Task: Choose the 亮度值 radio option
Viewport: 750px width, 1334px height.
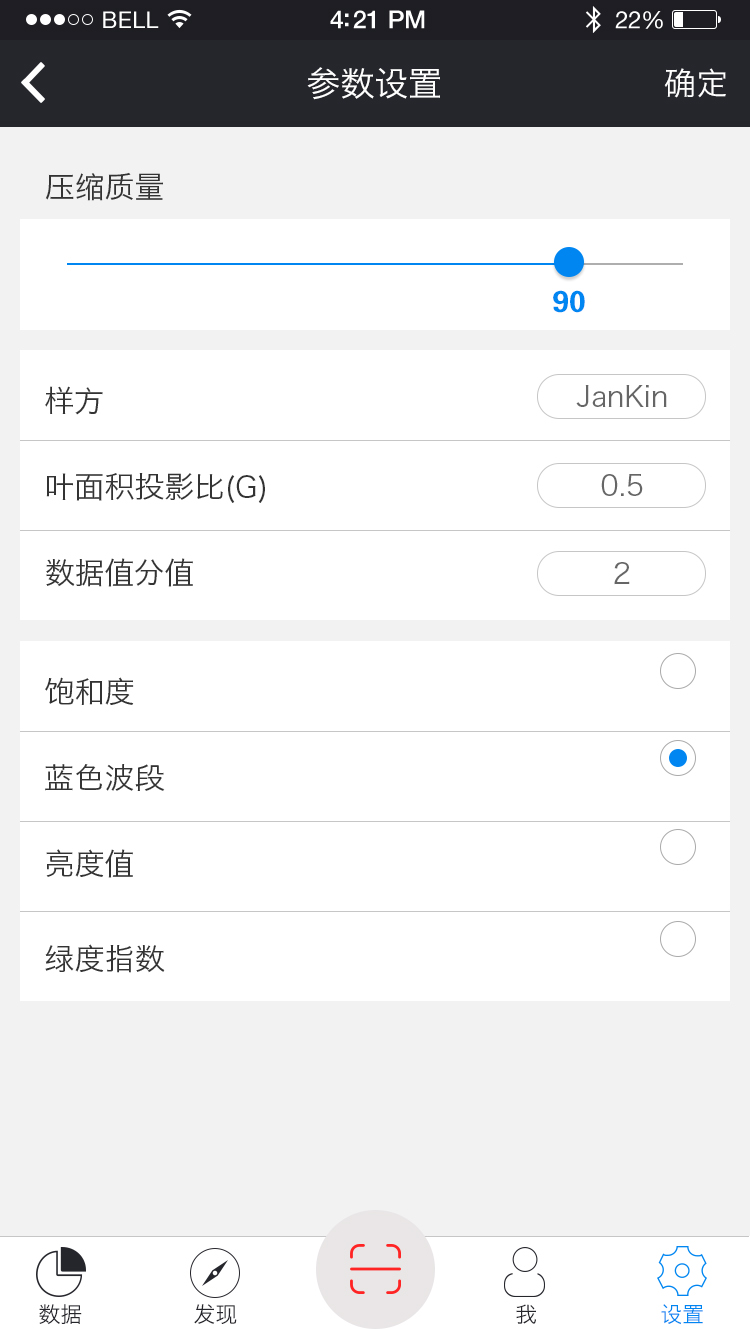Action: click(678, 847)
